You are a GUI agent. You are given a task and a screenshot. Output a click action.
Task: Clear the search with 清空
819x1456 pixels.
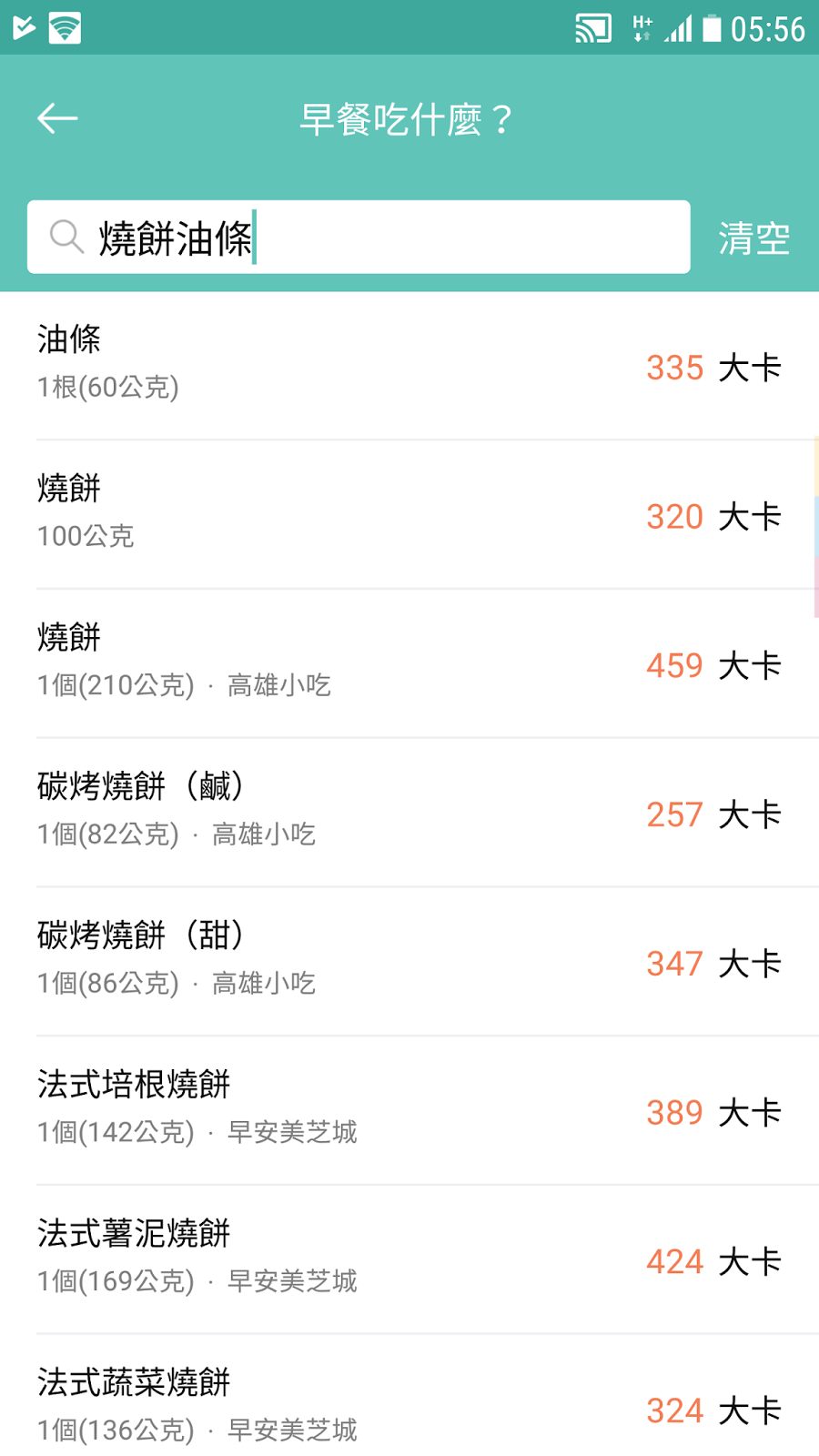click(753, 238)
